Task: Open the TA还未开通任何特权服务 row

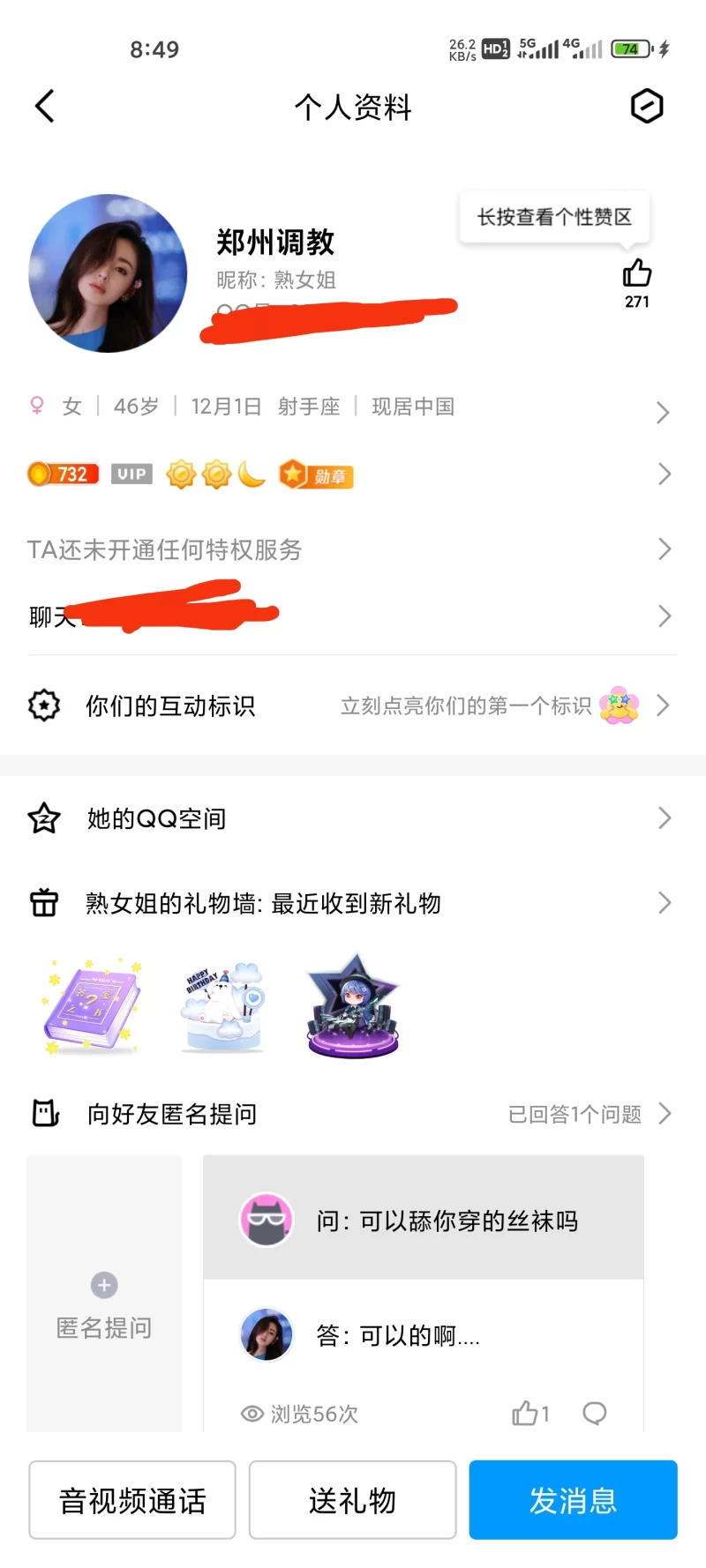Action: point(353,550)
